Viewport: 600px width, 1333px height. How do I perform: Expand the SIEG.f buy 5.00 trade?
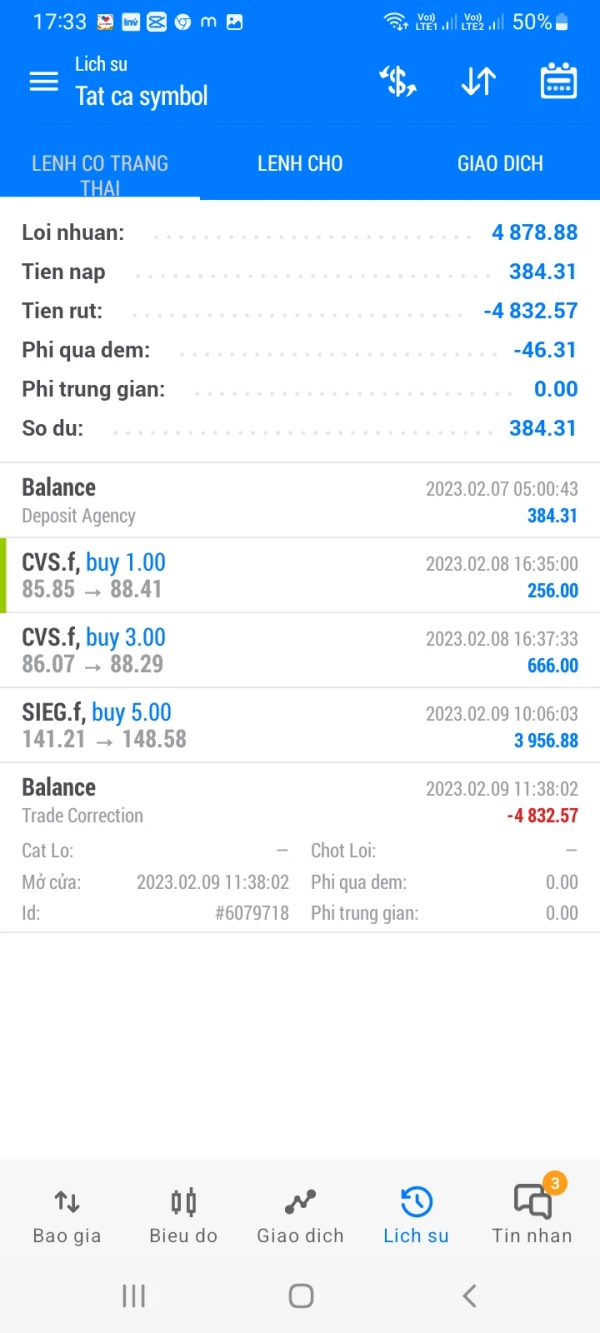click(x=300, y=725)
